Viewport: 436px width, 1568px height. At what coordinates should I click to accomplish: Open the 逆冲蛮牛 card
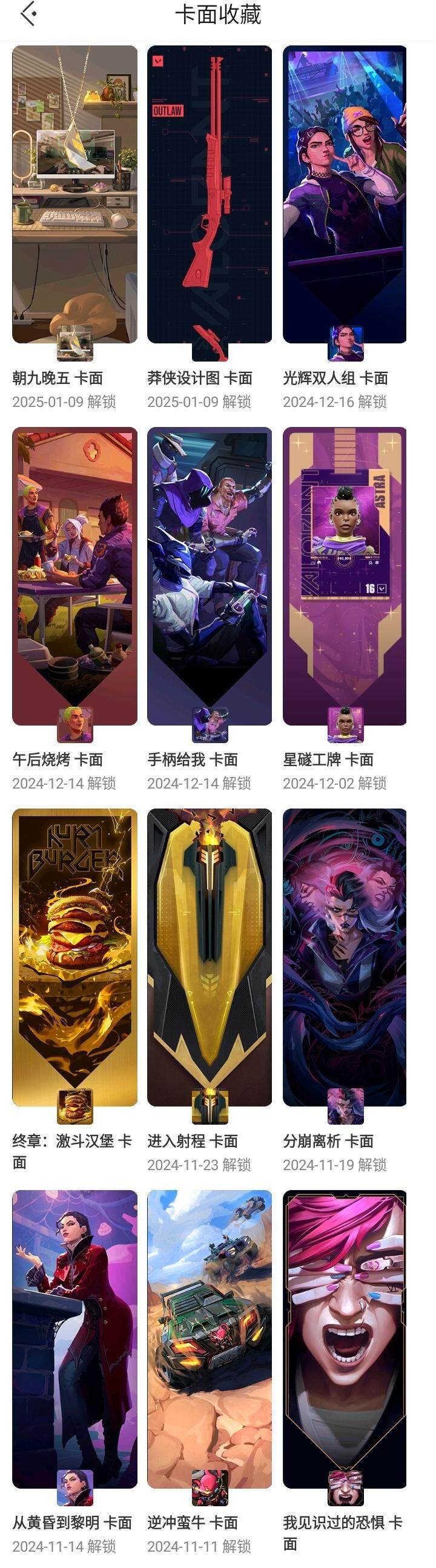[210, 1339]
